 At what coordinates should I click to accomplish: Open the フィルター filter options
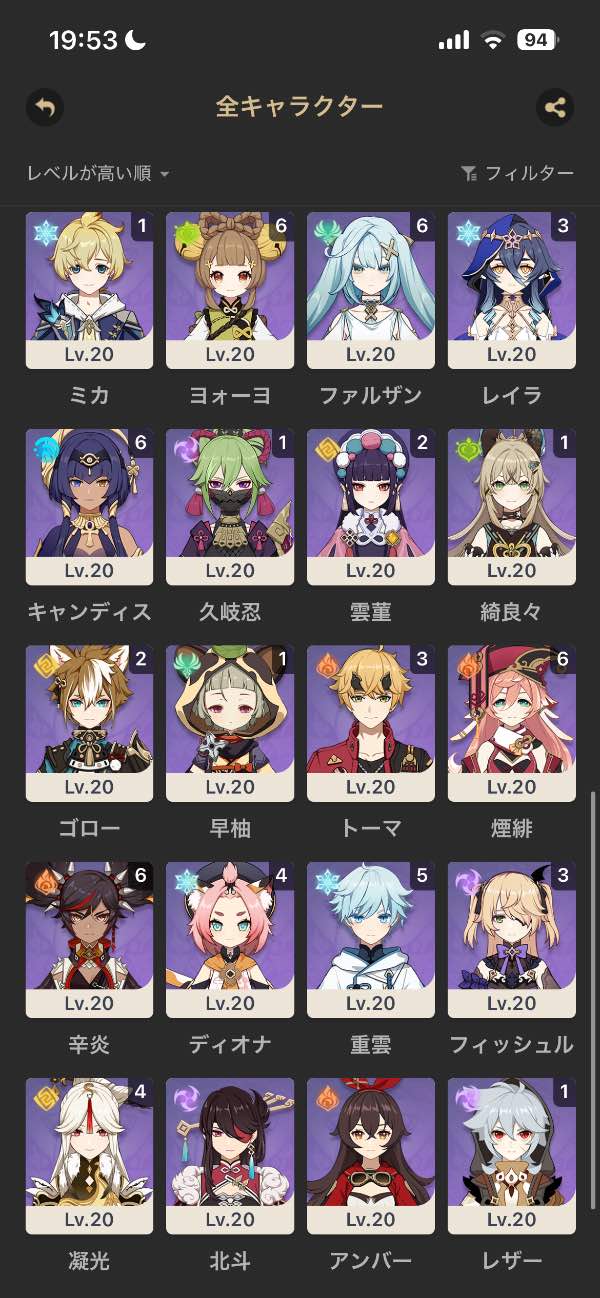click(518, 174)
